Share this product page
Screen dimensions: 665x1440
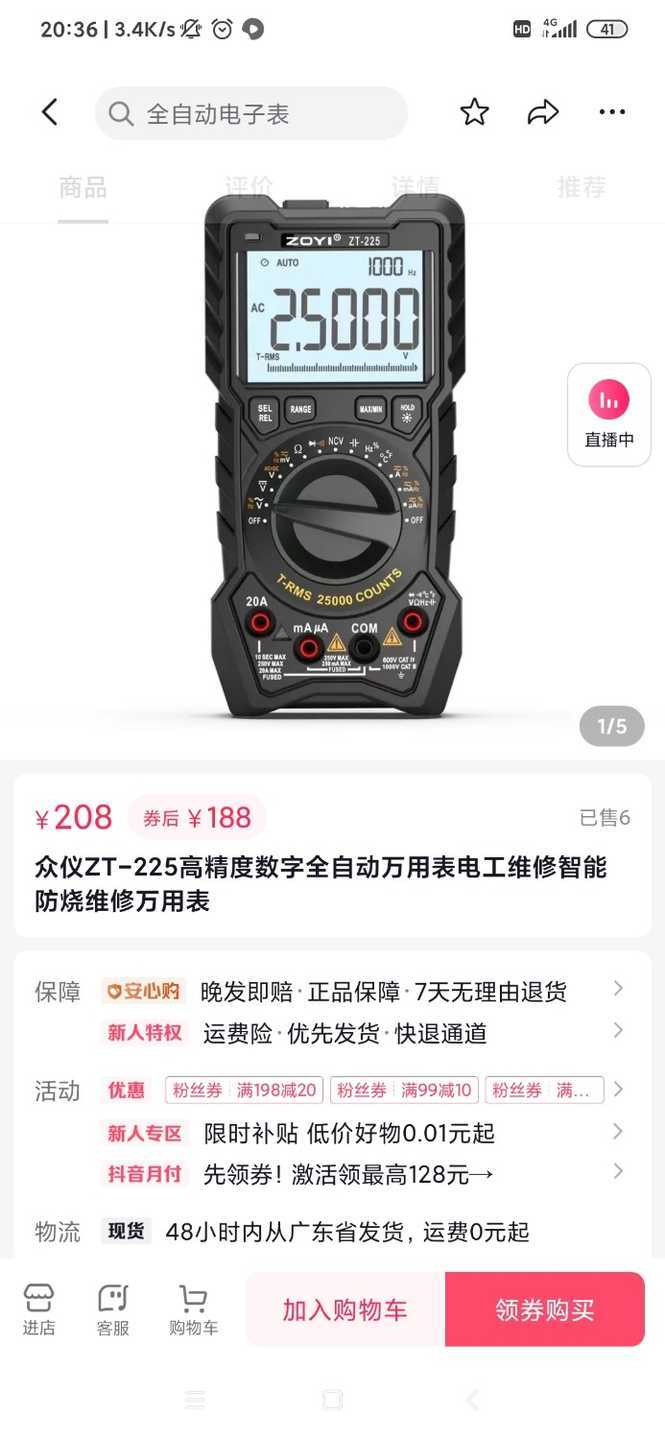click(543, 113)
